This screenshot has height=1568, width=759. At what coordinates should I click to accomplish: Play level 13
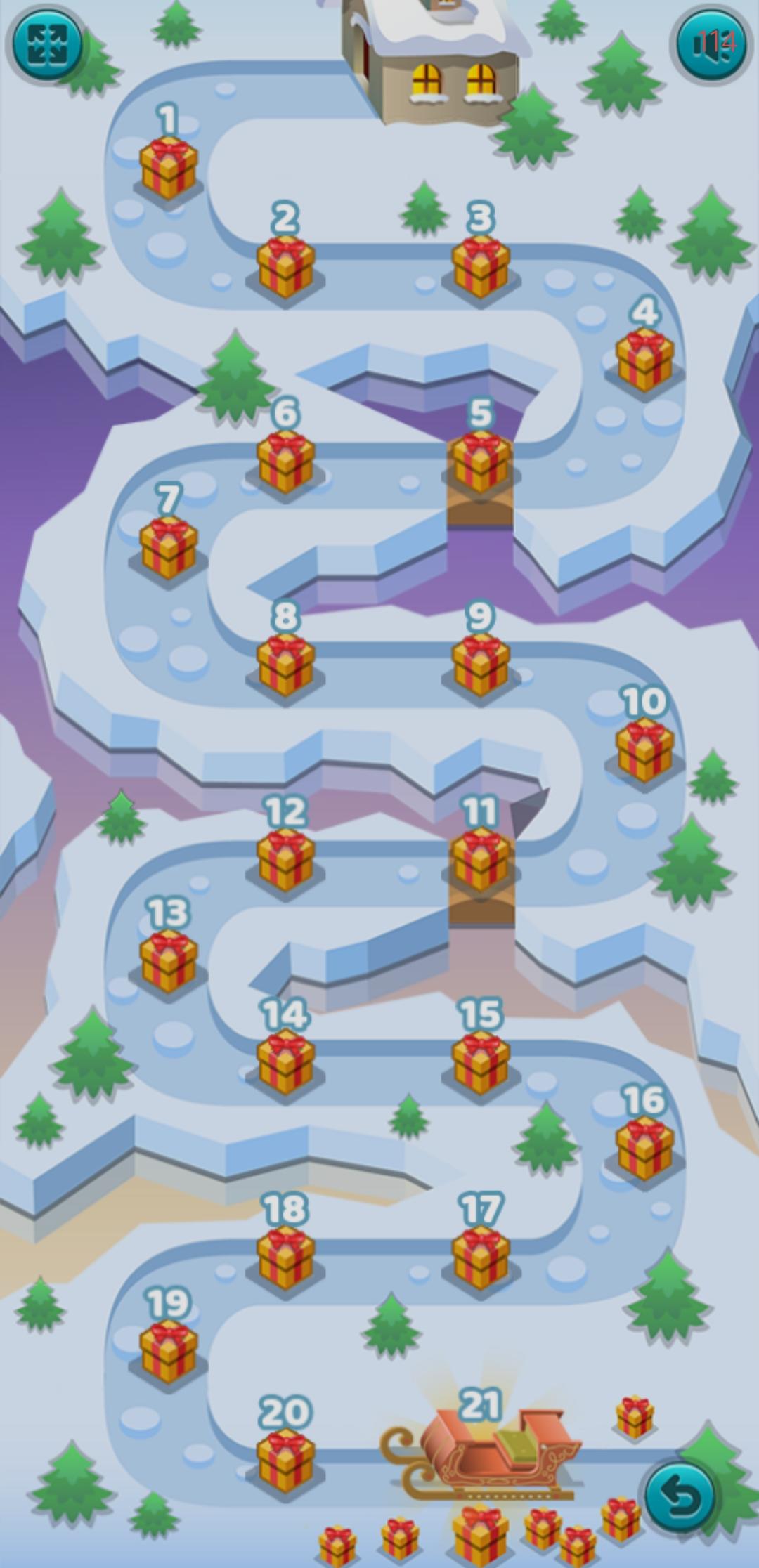168,960
